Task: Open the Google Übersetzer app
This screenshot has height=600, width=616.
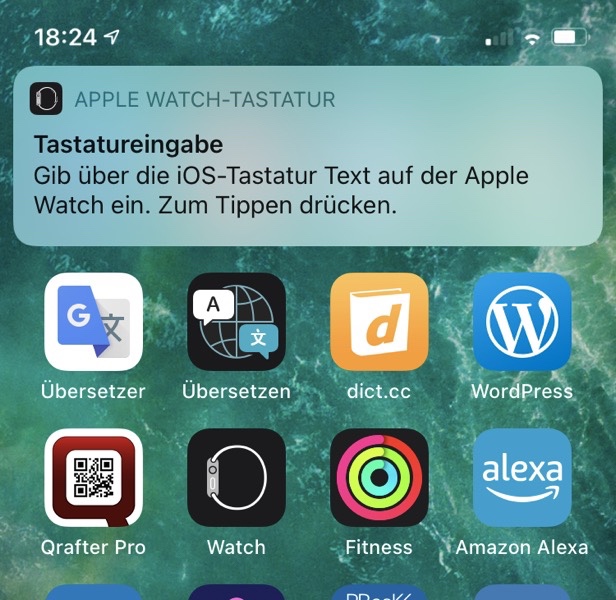Action: click(94, 322)
